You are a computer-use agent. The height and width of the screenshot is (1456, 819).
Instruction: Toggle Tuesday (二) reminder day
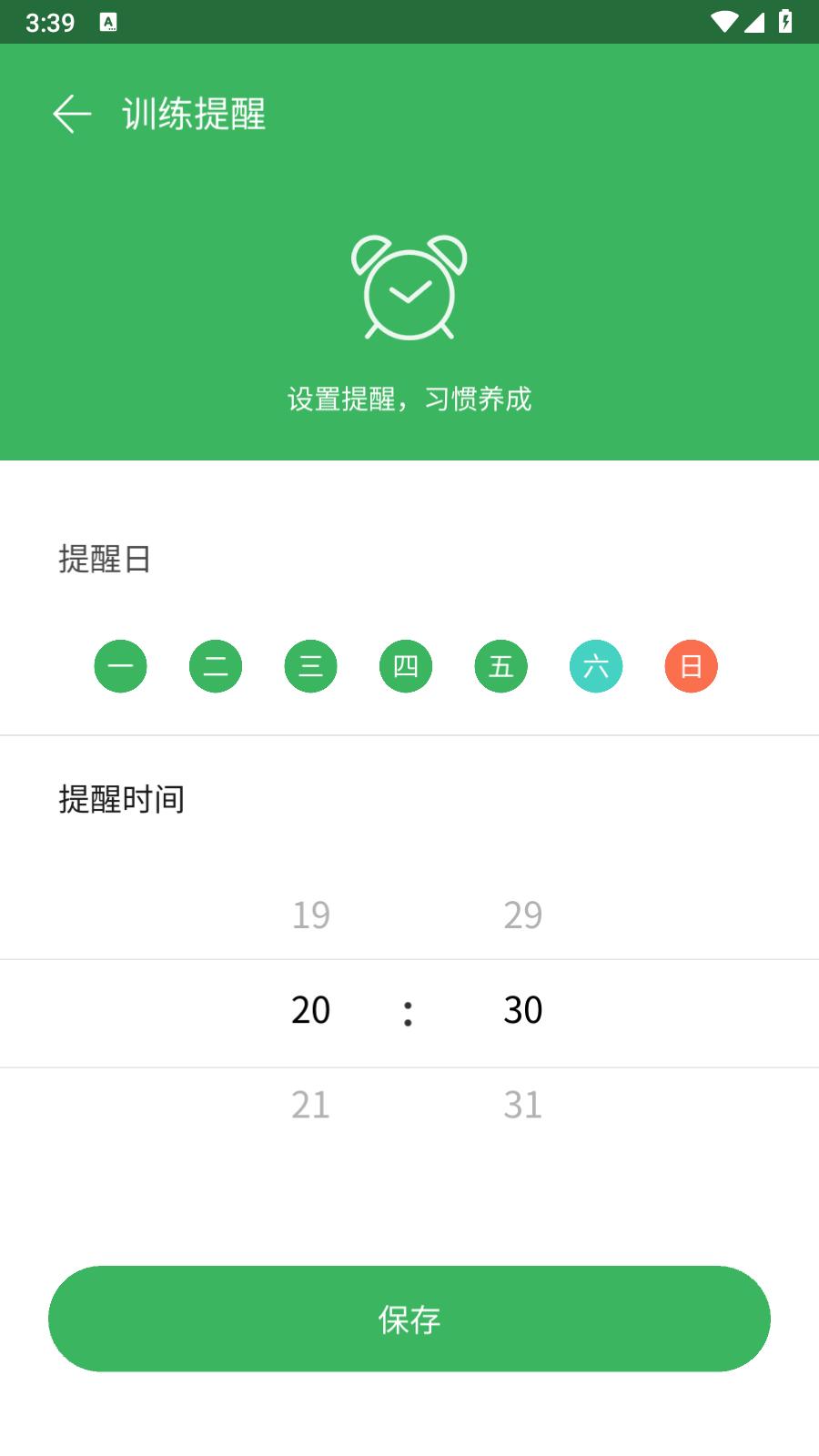point(216,666)
